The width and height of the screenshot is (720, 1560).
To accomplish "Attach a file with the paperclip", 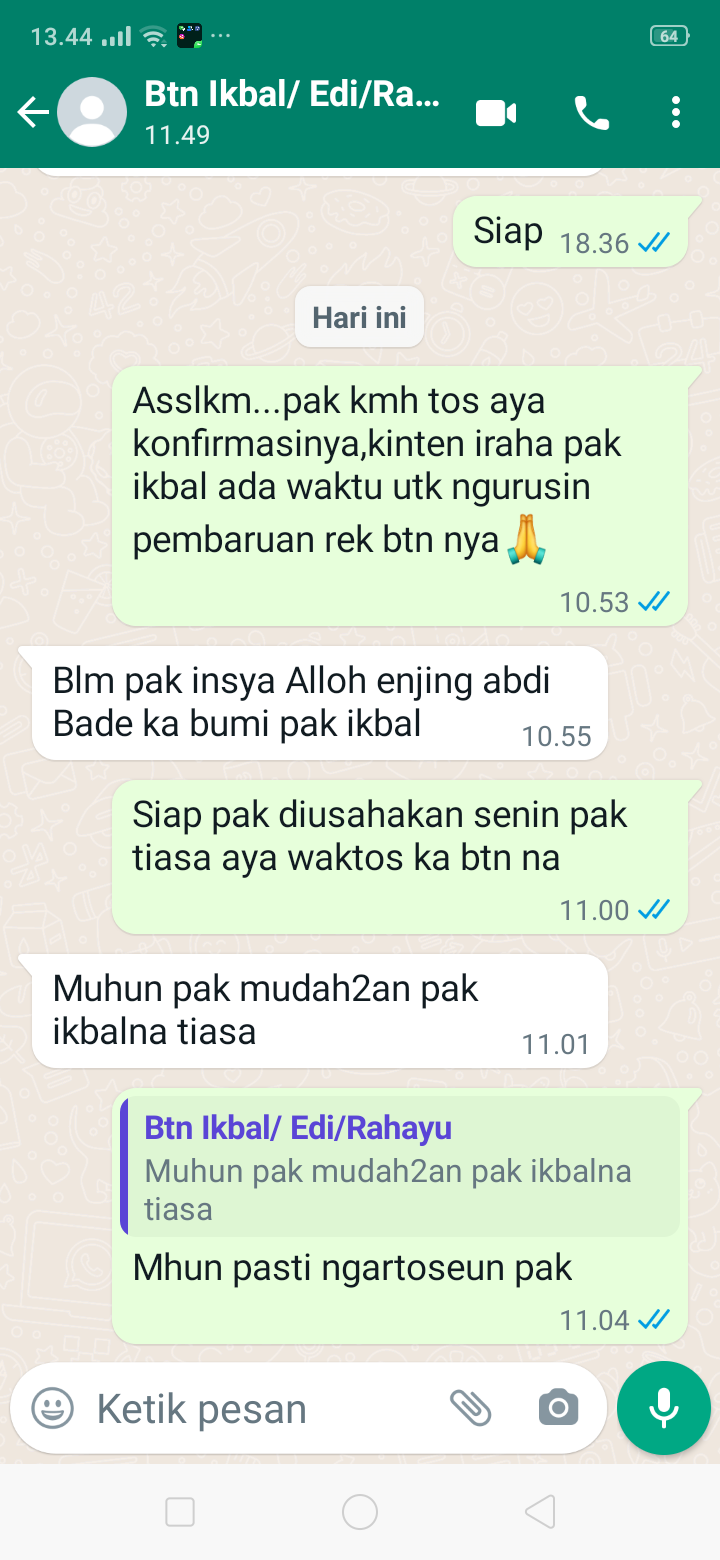I will 470,1409.
